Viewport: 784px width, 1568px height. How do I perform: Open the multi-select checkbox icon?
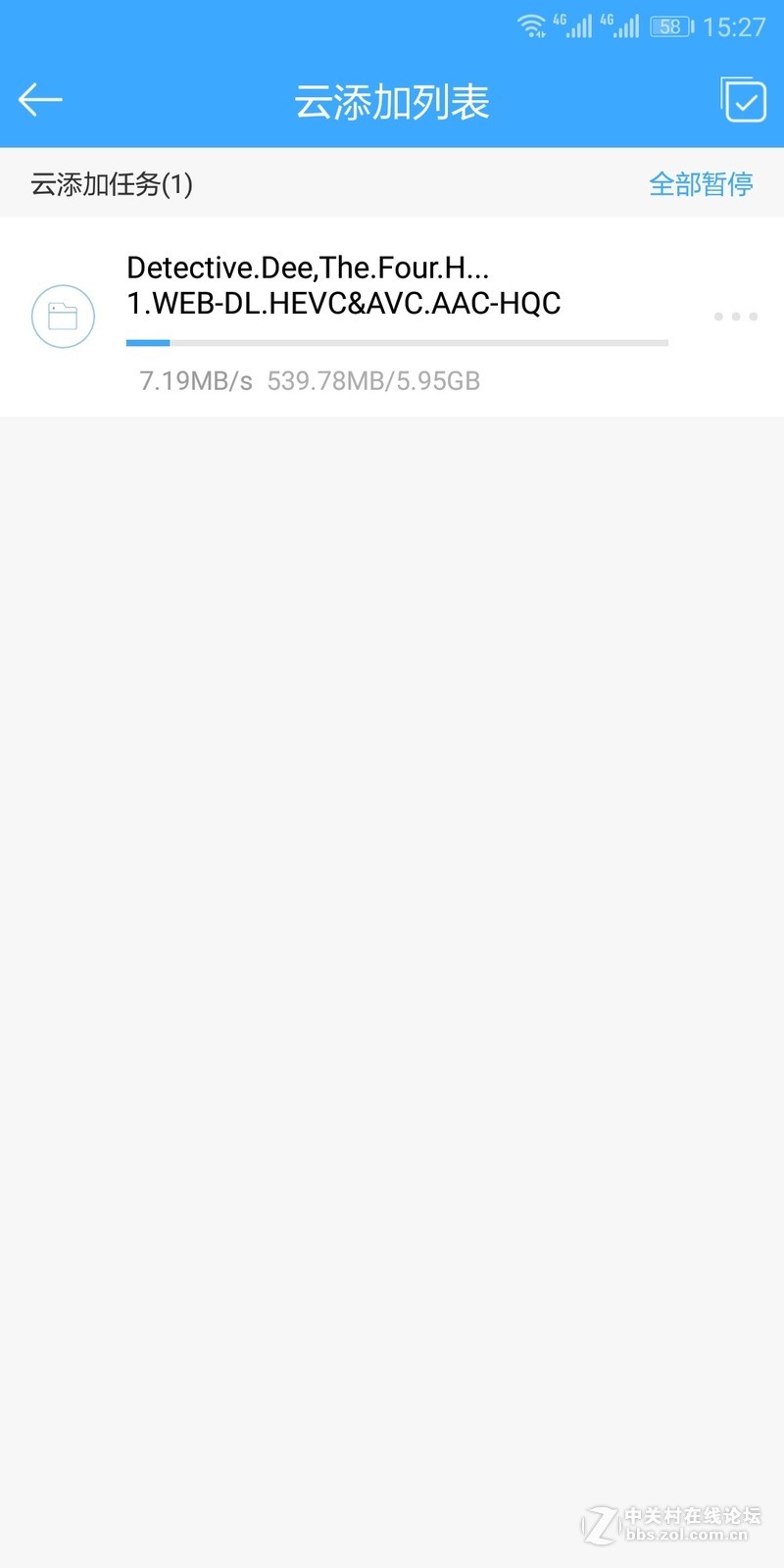click(743, 100)
